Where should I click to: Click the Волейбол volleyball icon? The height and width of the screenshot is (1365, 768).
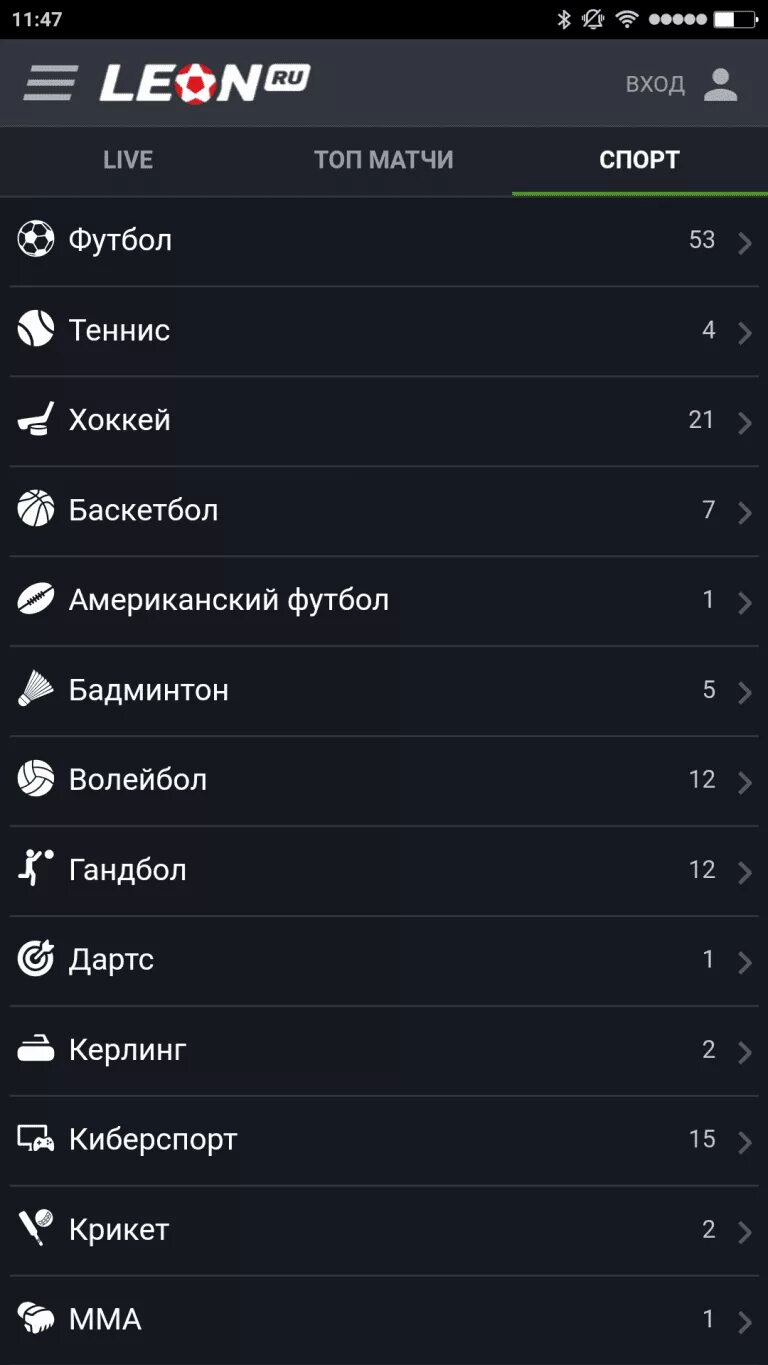[x=37, y=780]
